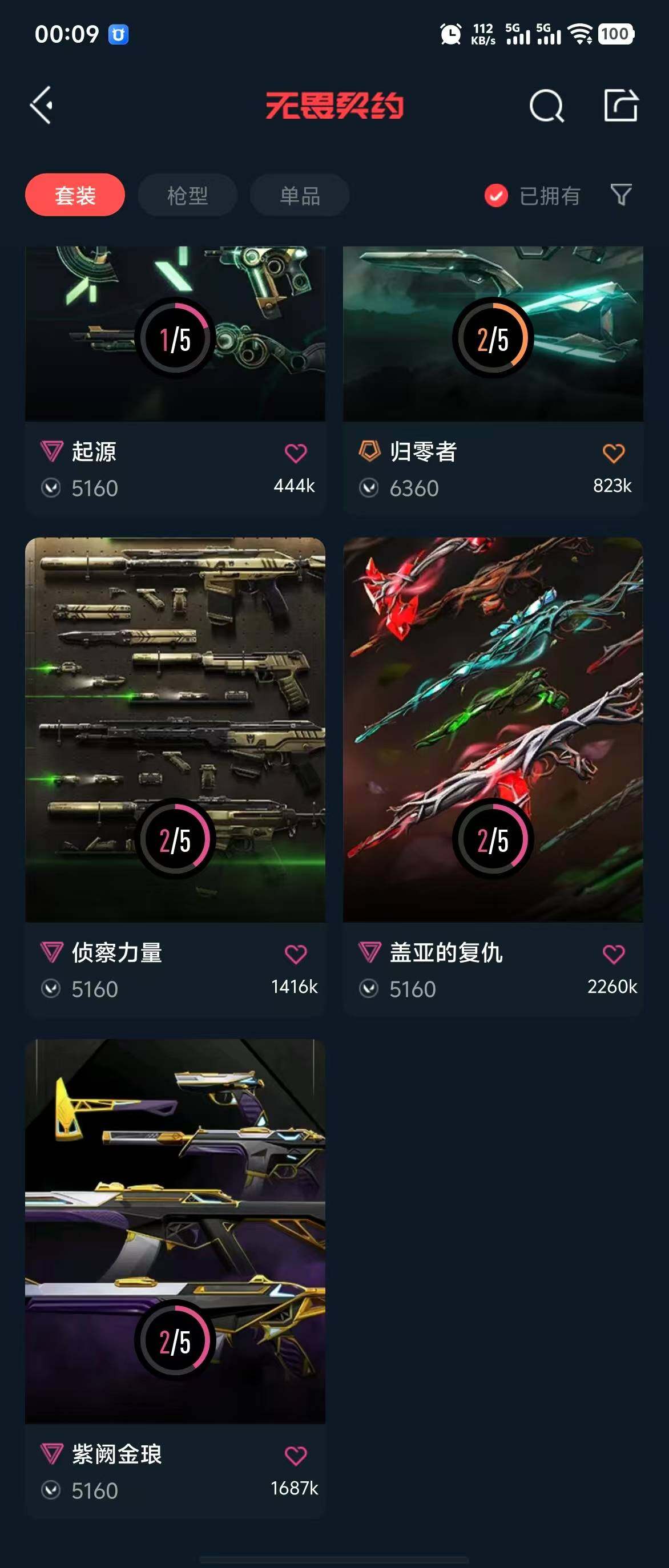The height and width of the screenshot is (1568, 669).
Task: Like the 归零者 bundle
Action: (x=613, y=453)
